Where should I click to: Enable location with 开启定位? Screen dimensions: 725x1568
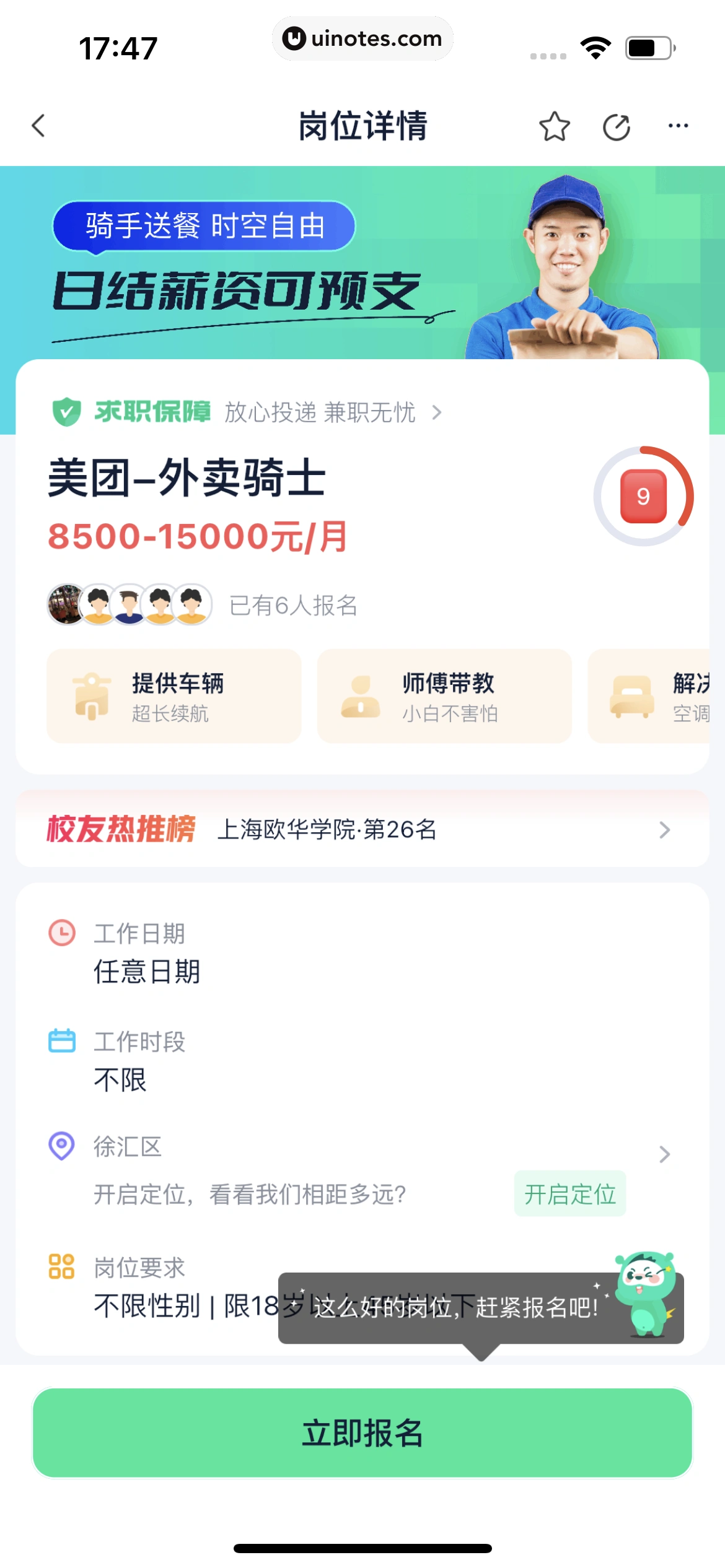point(569,1194)
